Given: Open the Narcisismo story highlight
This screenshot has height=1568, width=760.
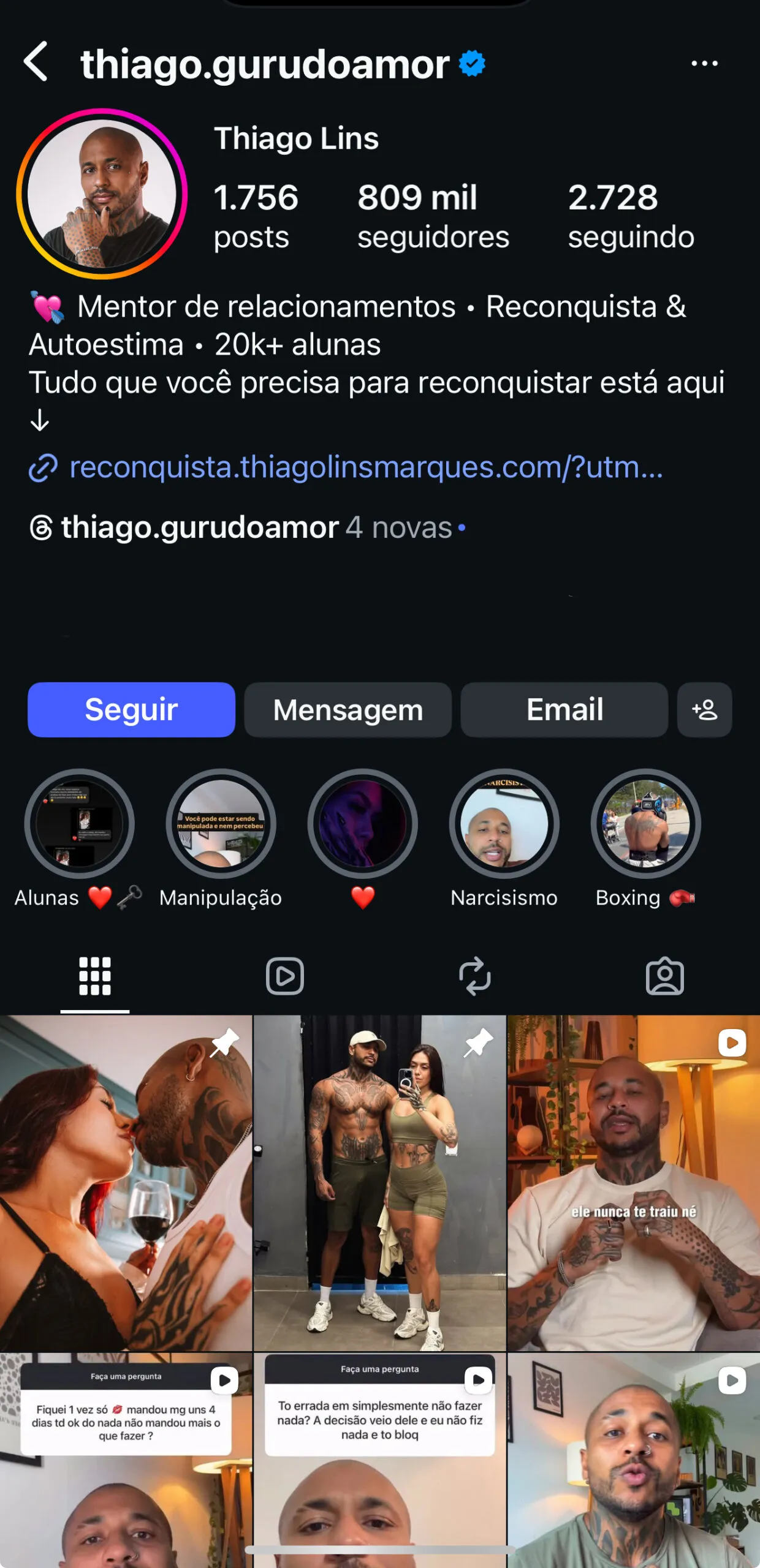Looking at the screenshot, I should [504, 824].
